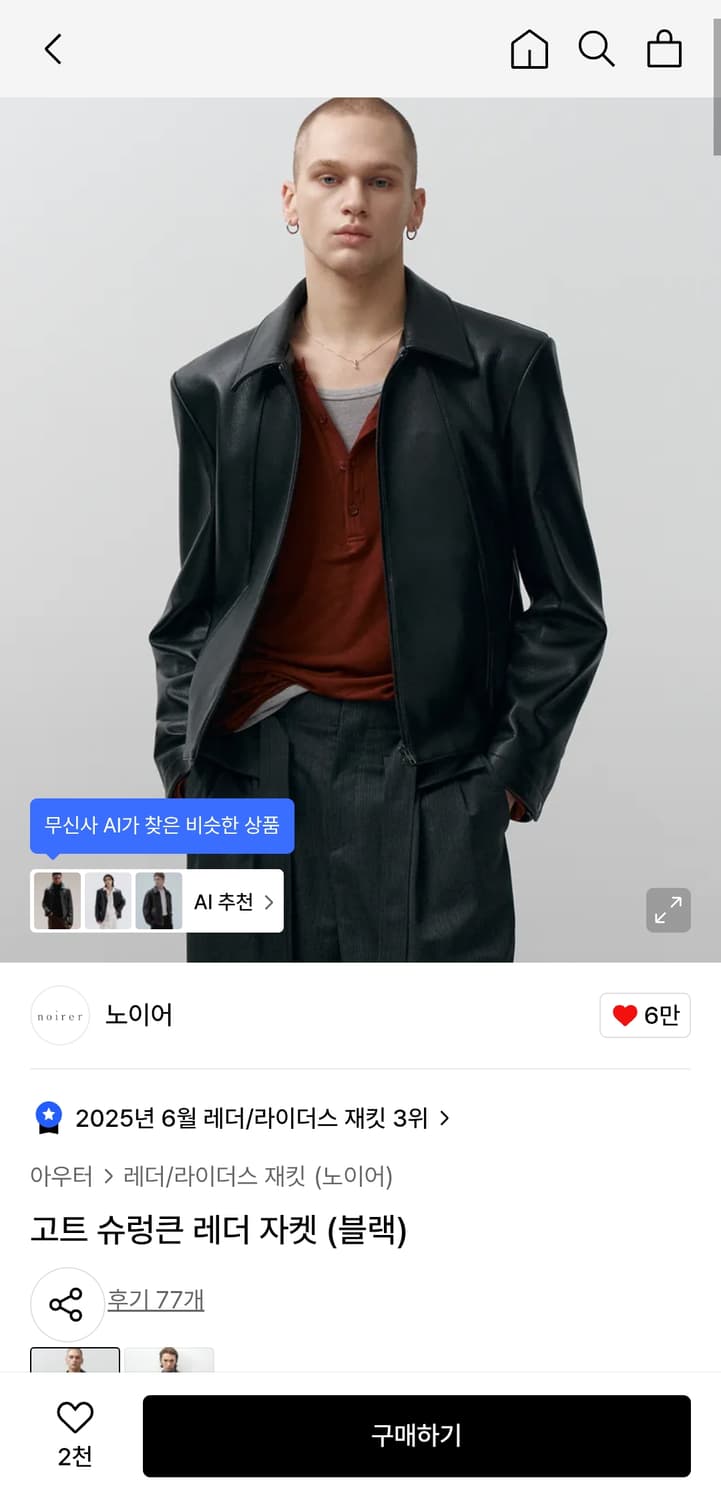Tap the noirer brand logo circle
This screenshot has height=1500, width=721.
[x=59, y=1015]
